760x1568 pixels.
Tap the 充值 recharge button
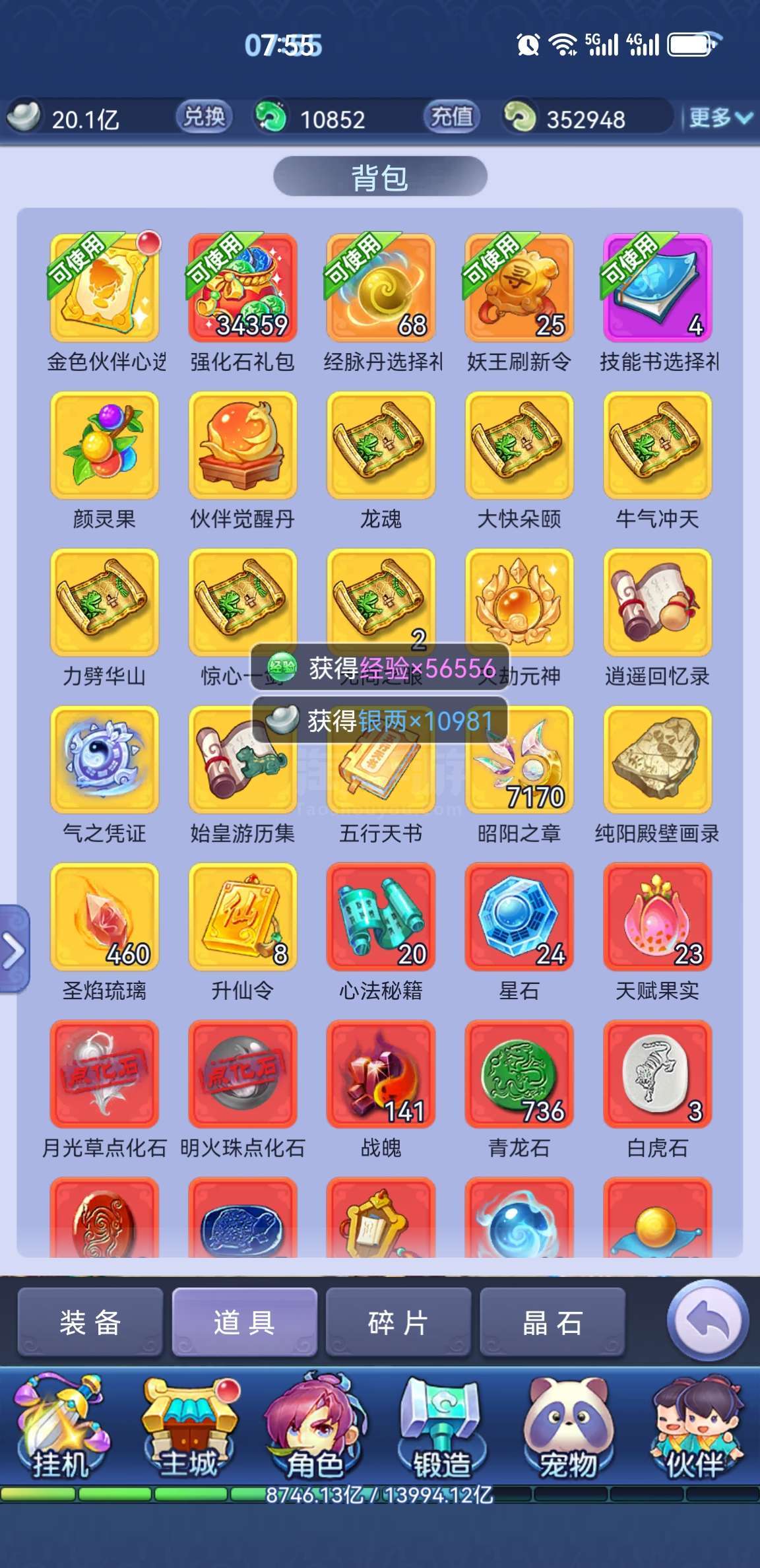coord(451,117)
